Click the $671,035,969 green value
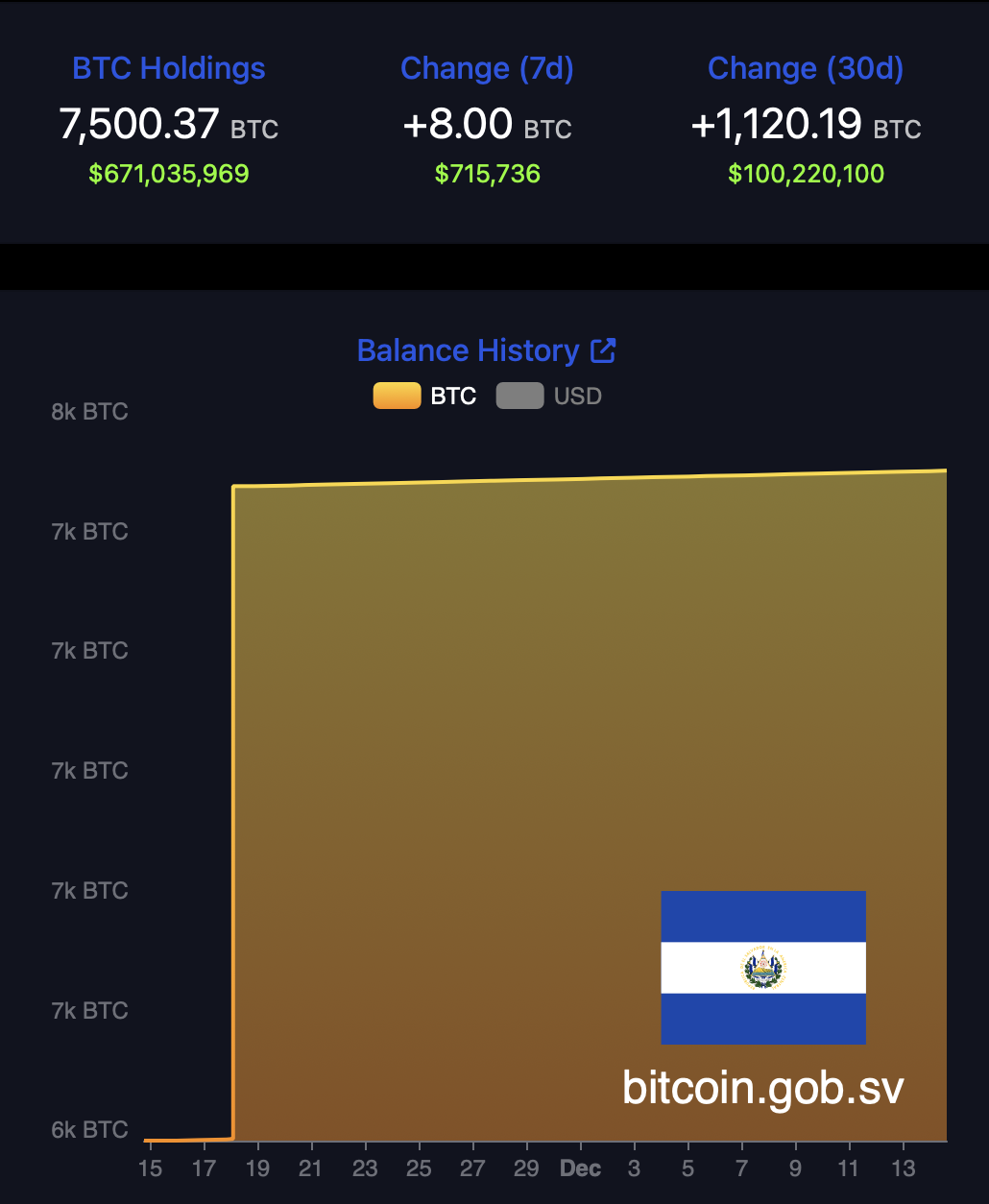 168,174
